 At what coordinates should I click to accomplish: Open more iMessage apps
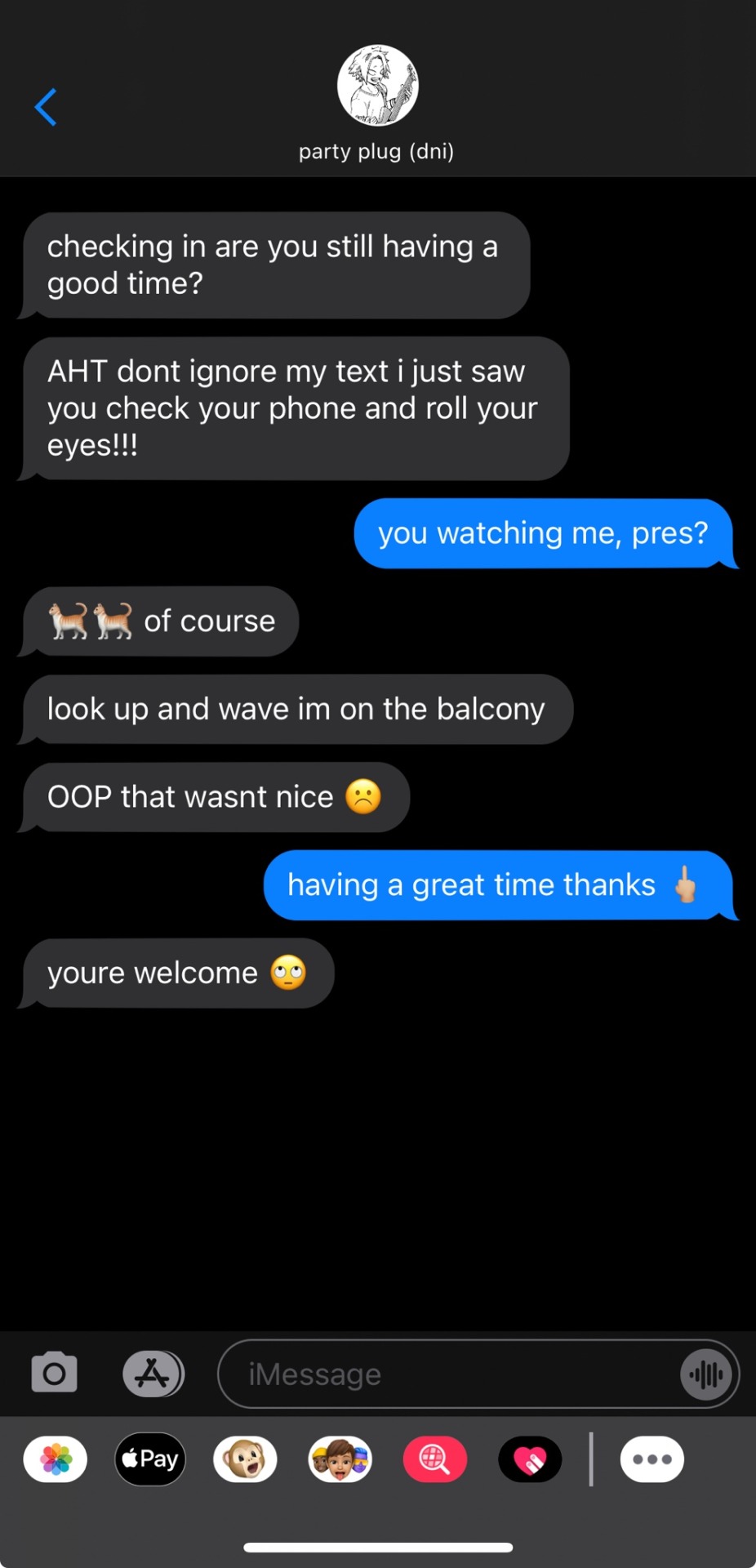point(651,1459)
